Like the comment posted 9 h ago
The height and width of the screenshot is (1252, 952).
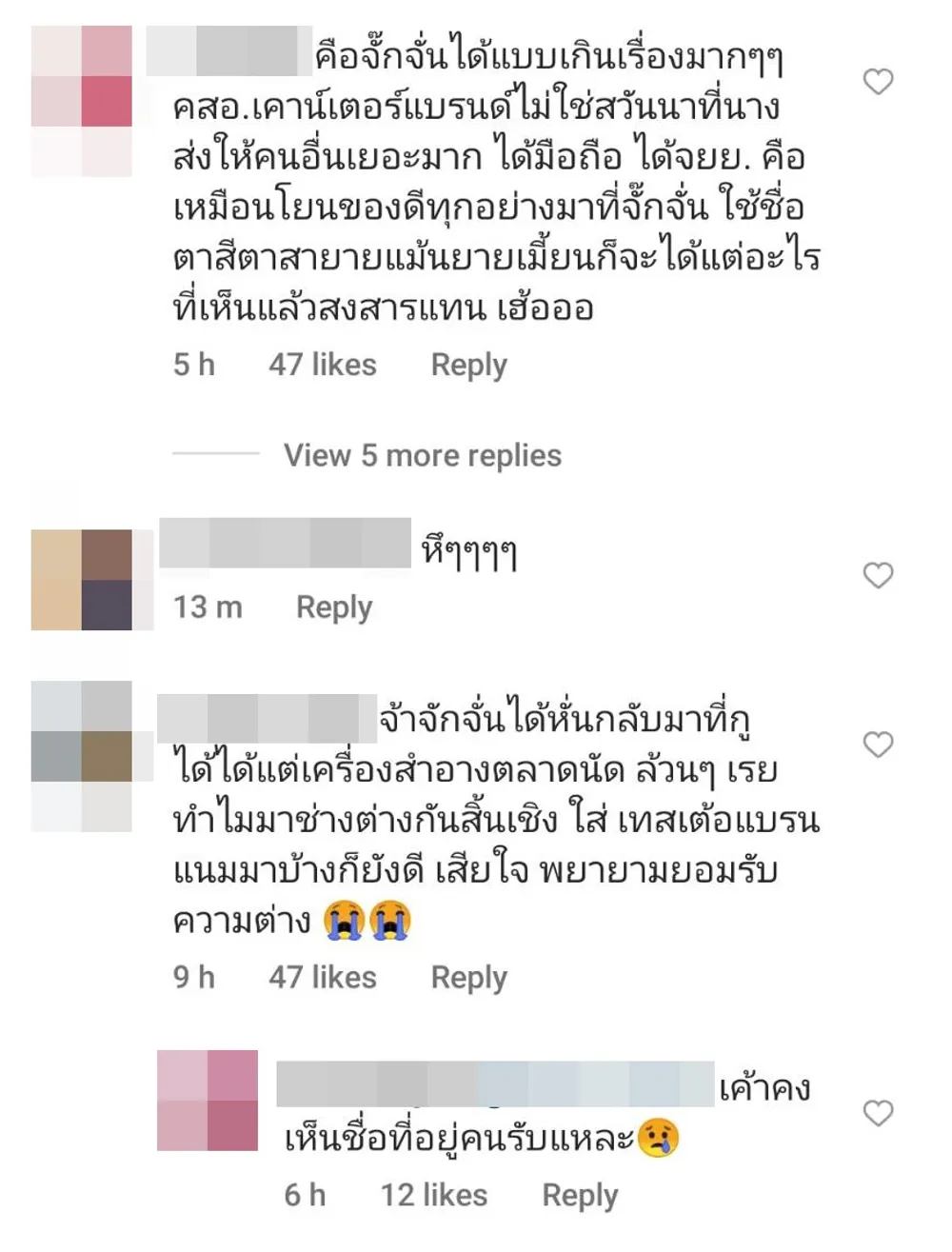(878, 745)
